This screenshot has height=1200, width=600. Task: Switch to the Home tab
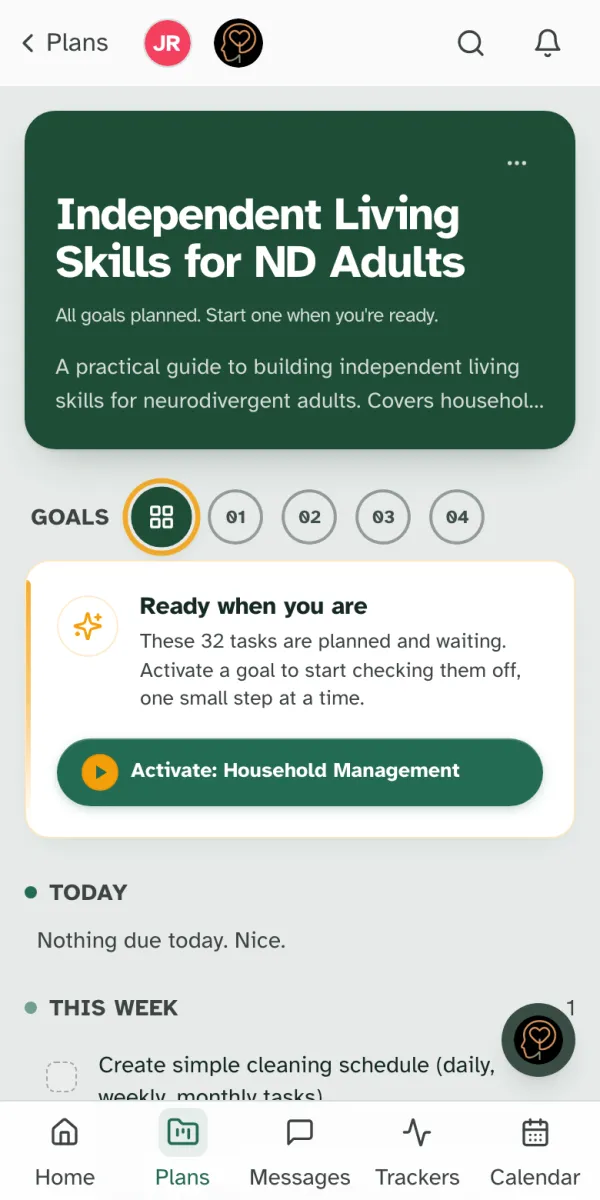pos(65,1151)
